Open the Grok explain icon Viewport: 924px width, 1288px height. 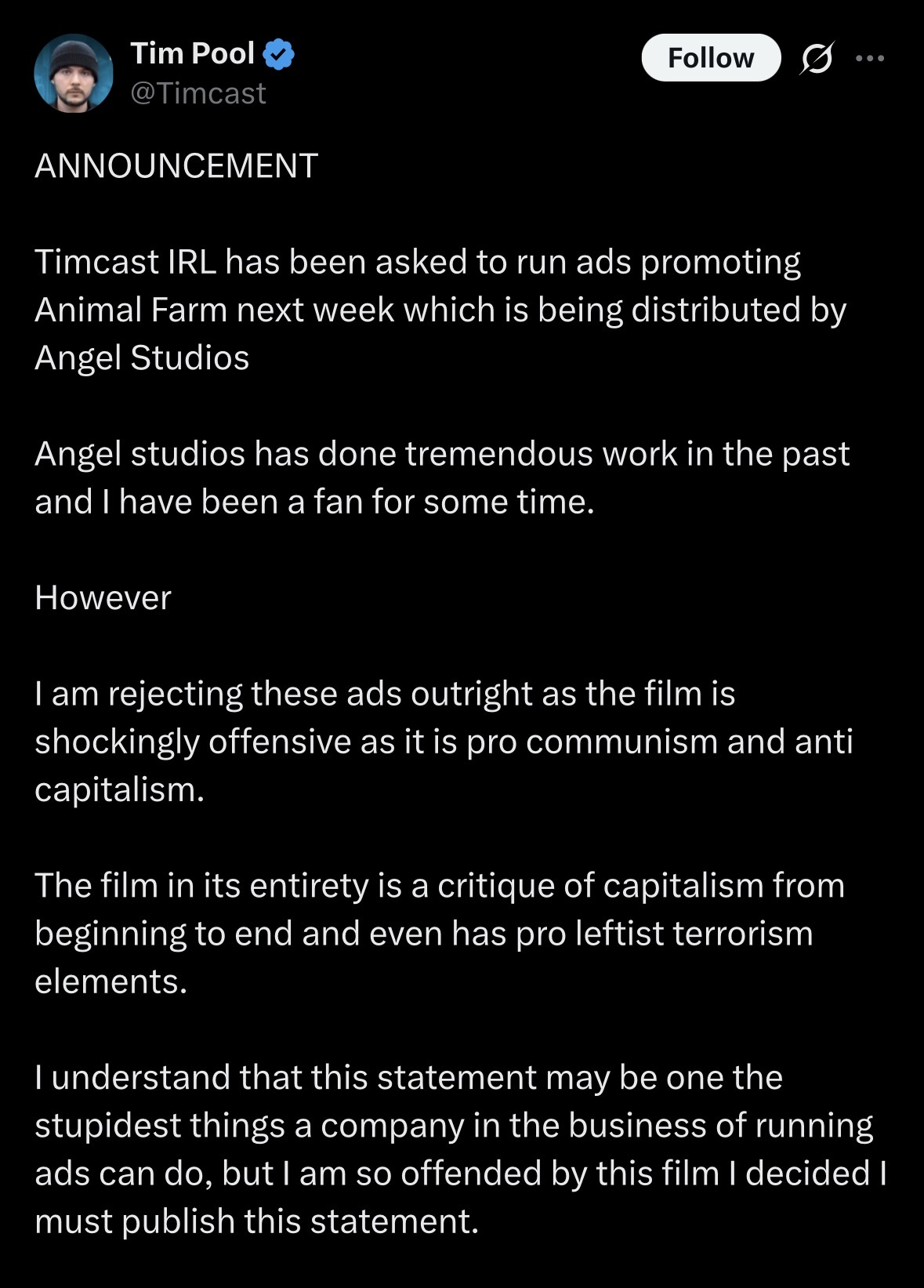coord(817,58)
